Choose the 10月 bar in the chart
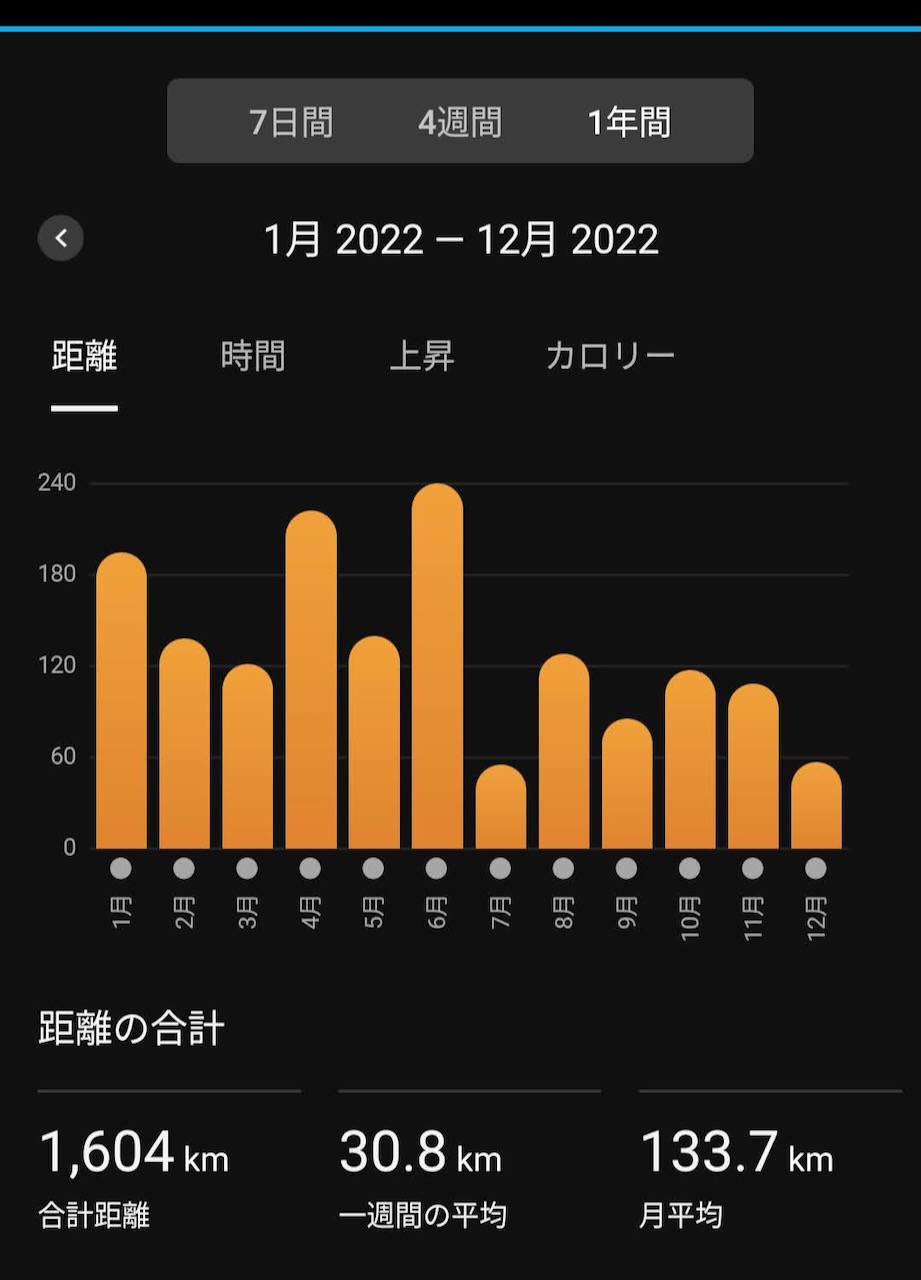 (690, 760)
